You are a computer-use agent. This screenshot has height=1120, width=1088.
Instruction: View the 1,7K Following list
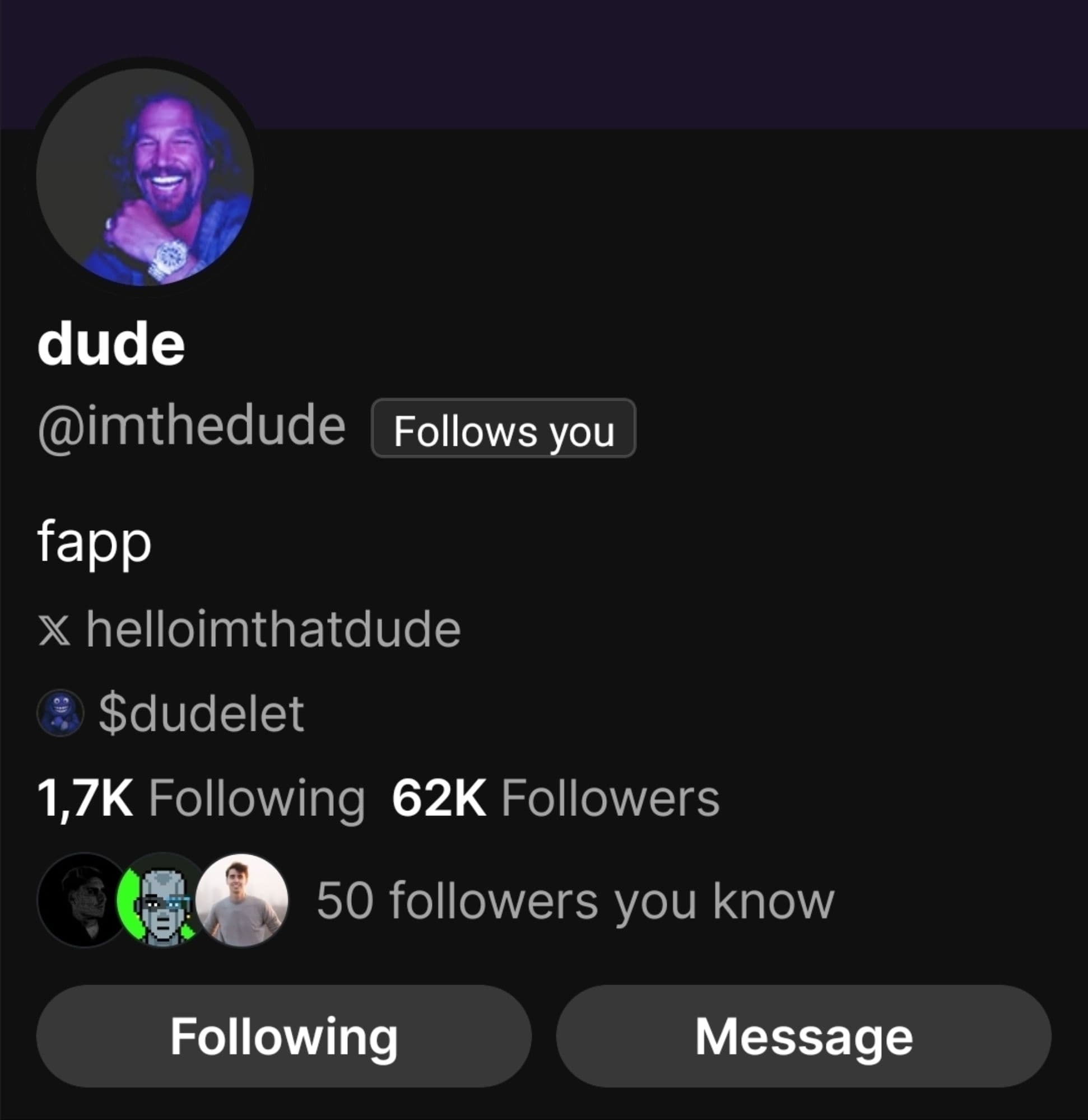200,799
